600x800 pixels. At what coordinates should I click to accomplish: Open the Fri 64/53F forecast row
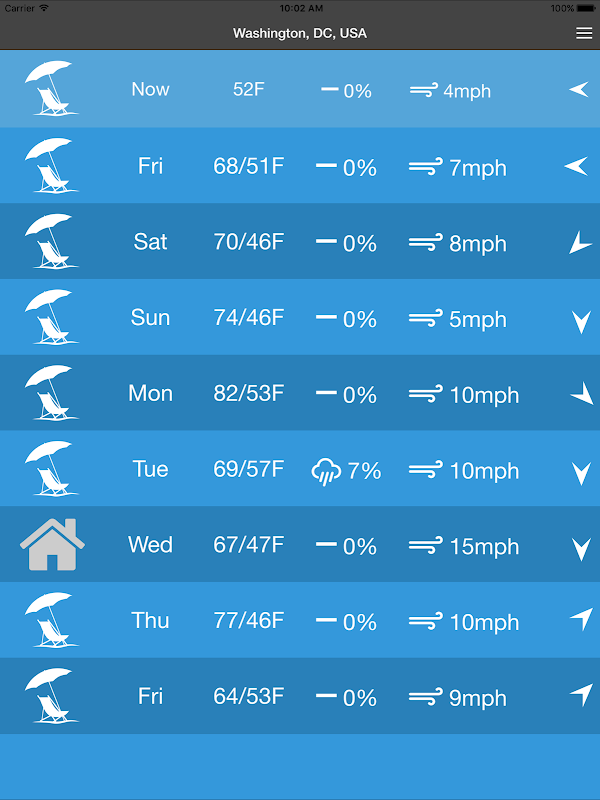(x=300, y=696)
